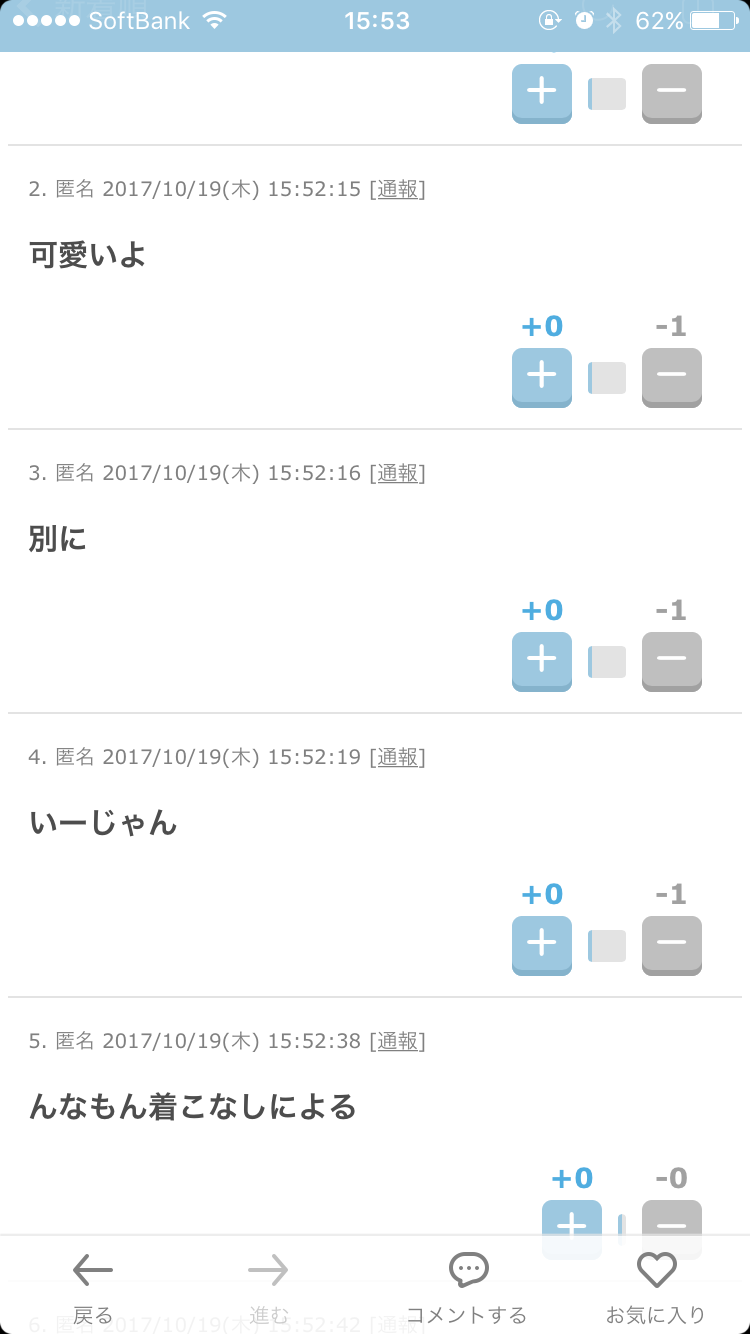Upvote comment 3 "別に"

[x=542, y=661]
